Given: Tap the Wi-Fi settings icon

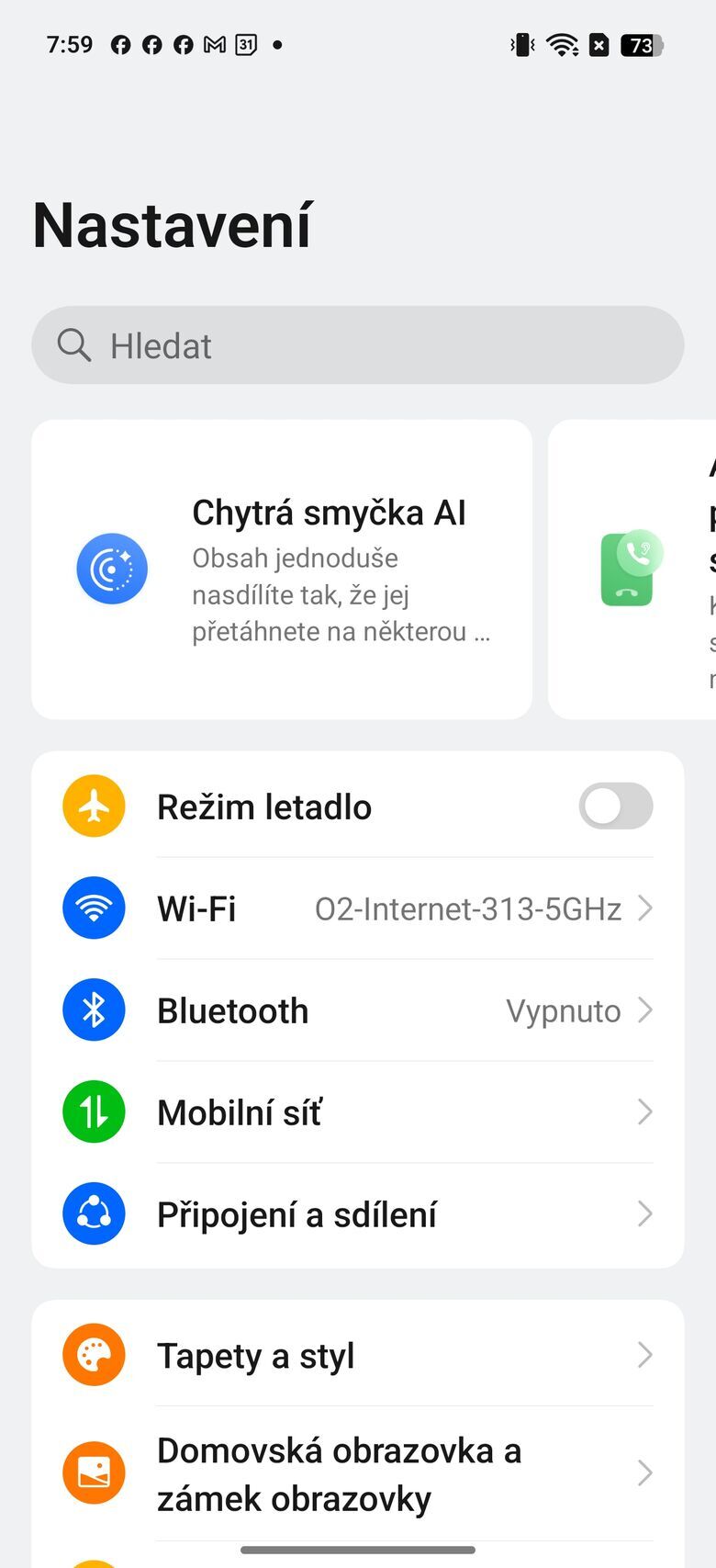Looking at the screenshot, I should tap(93, 908).
